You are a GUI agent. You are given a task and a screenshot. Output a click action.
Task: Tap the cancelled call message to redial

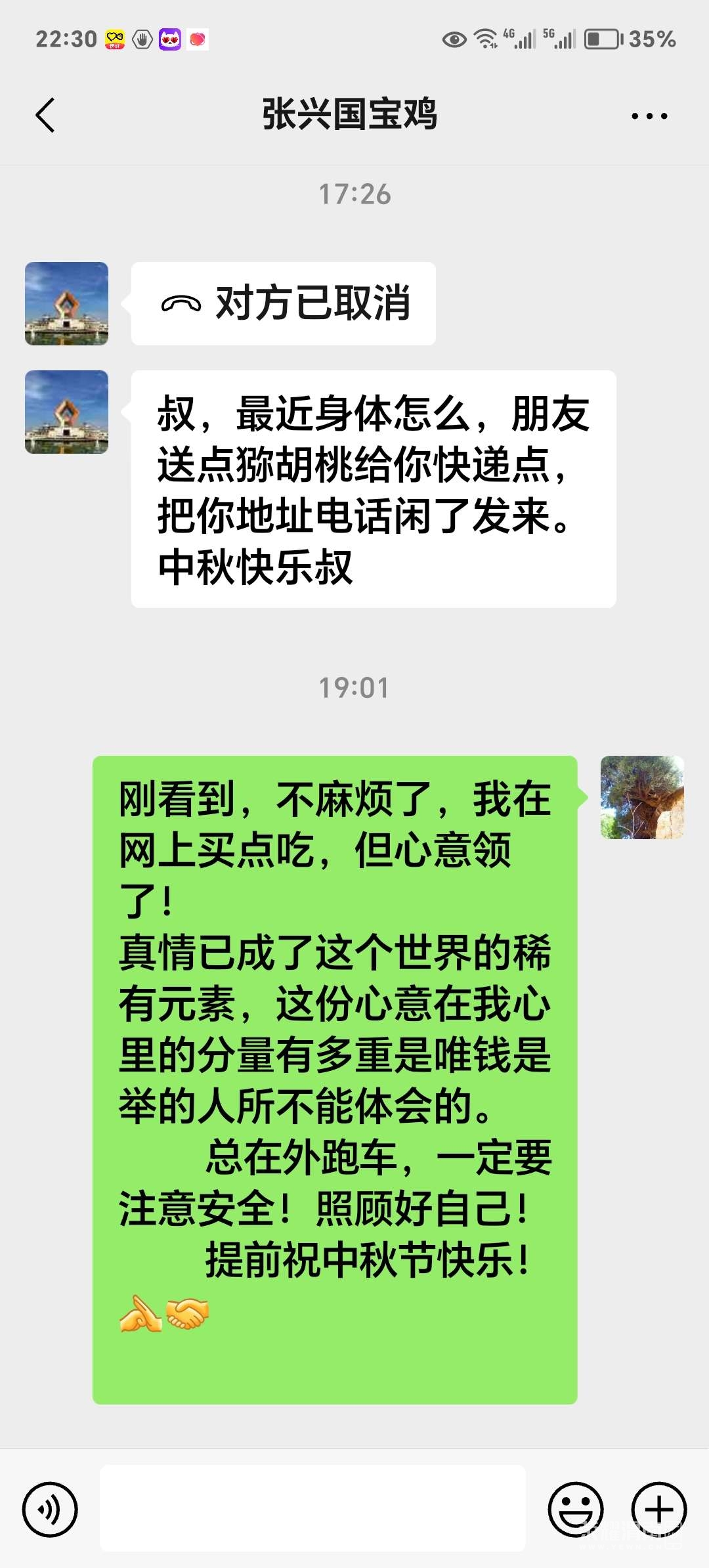284,303
